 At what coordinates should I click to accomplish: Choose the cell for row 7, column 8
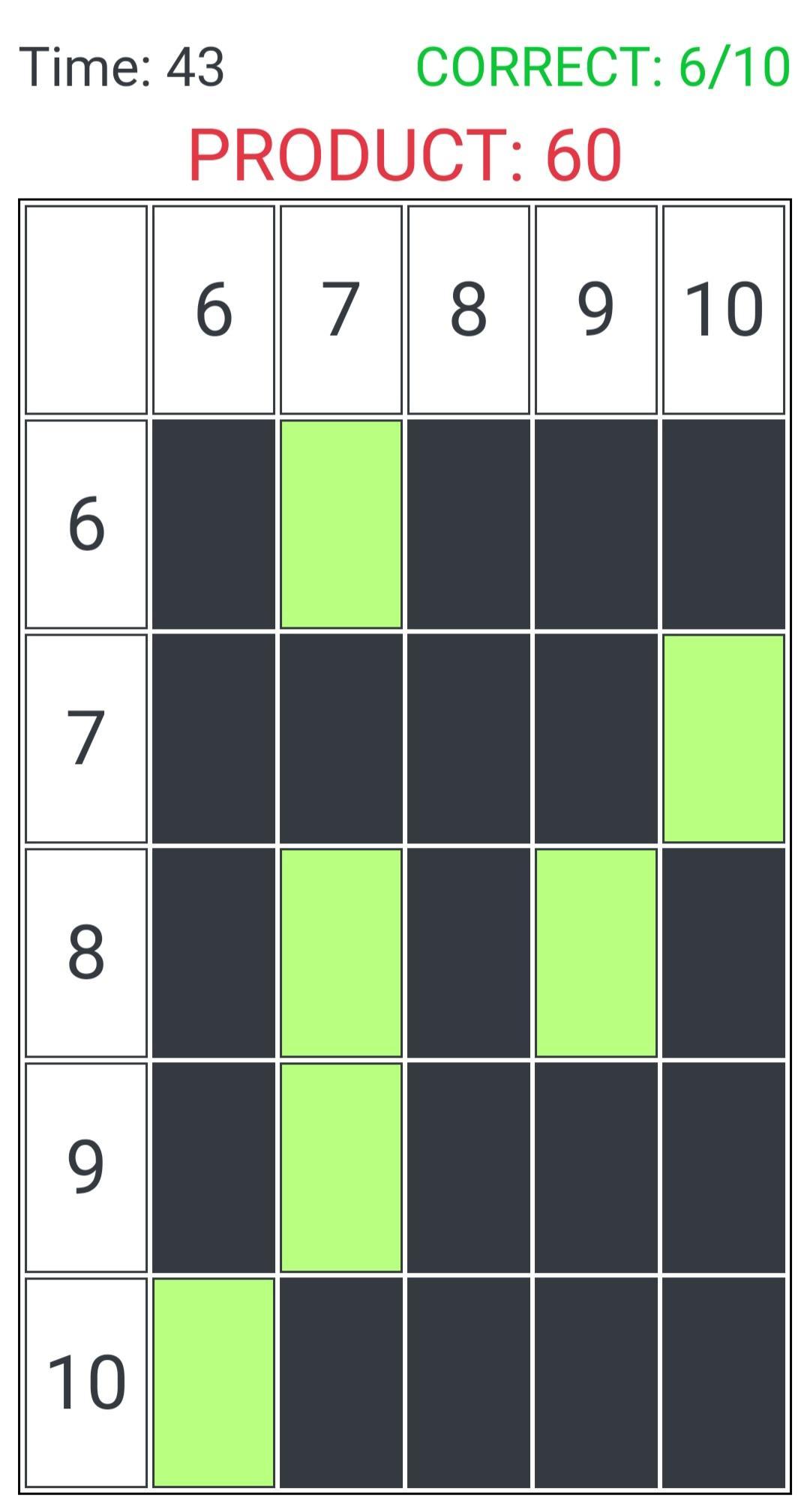click(x=469, y=738)
